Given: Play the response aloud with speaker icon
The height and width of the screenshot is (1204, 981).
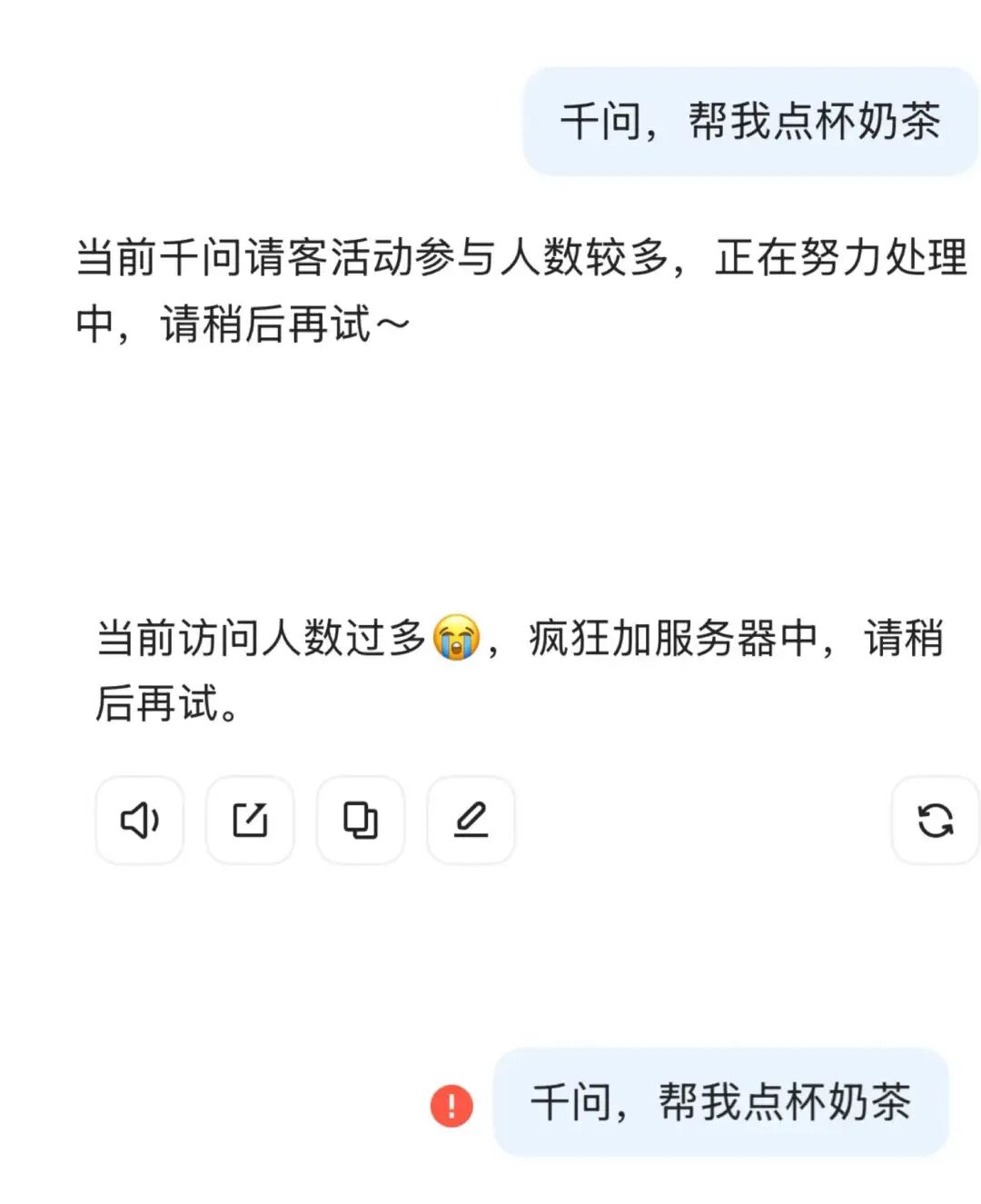Looking at the screenshot, I should point(140,820).
